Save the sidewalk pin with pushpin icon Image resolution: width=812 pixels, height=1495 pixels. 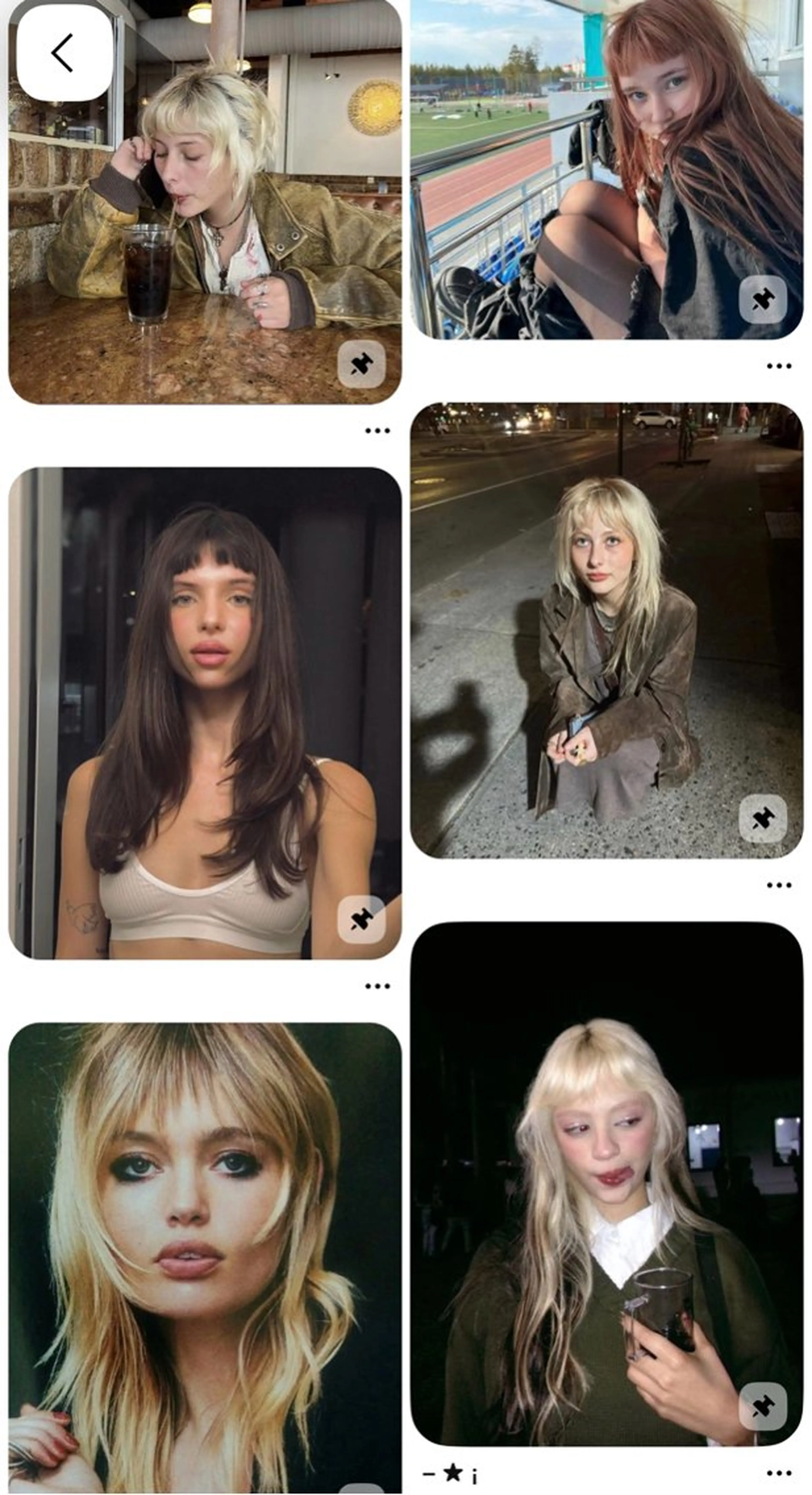pos(763,818)
